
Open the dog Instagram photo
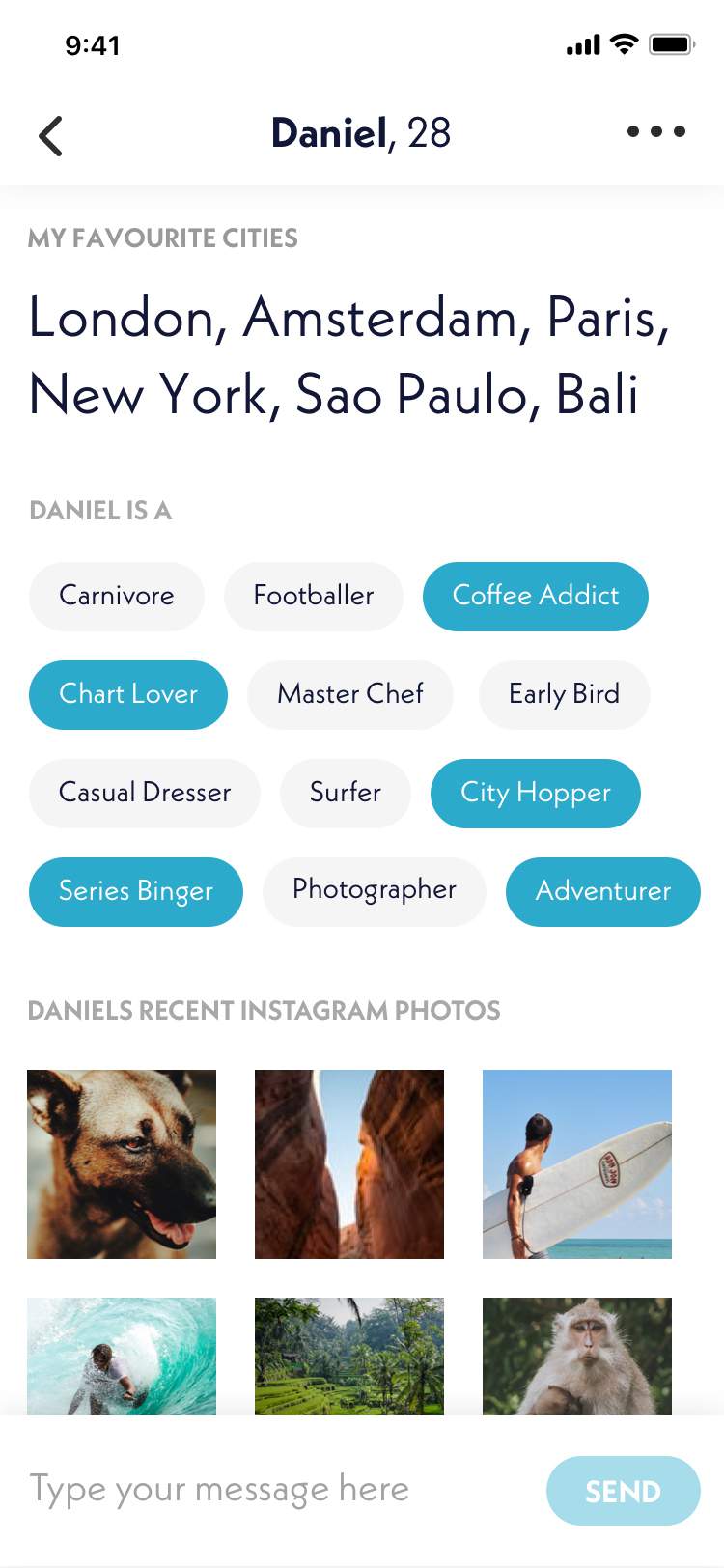[x=122, y=1163]
